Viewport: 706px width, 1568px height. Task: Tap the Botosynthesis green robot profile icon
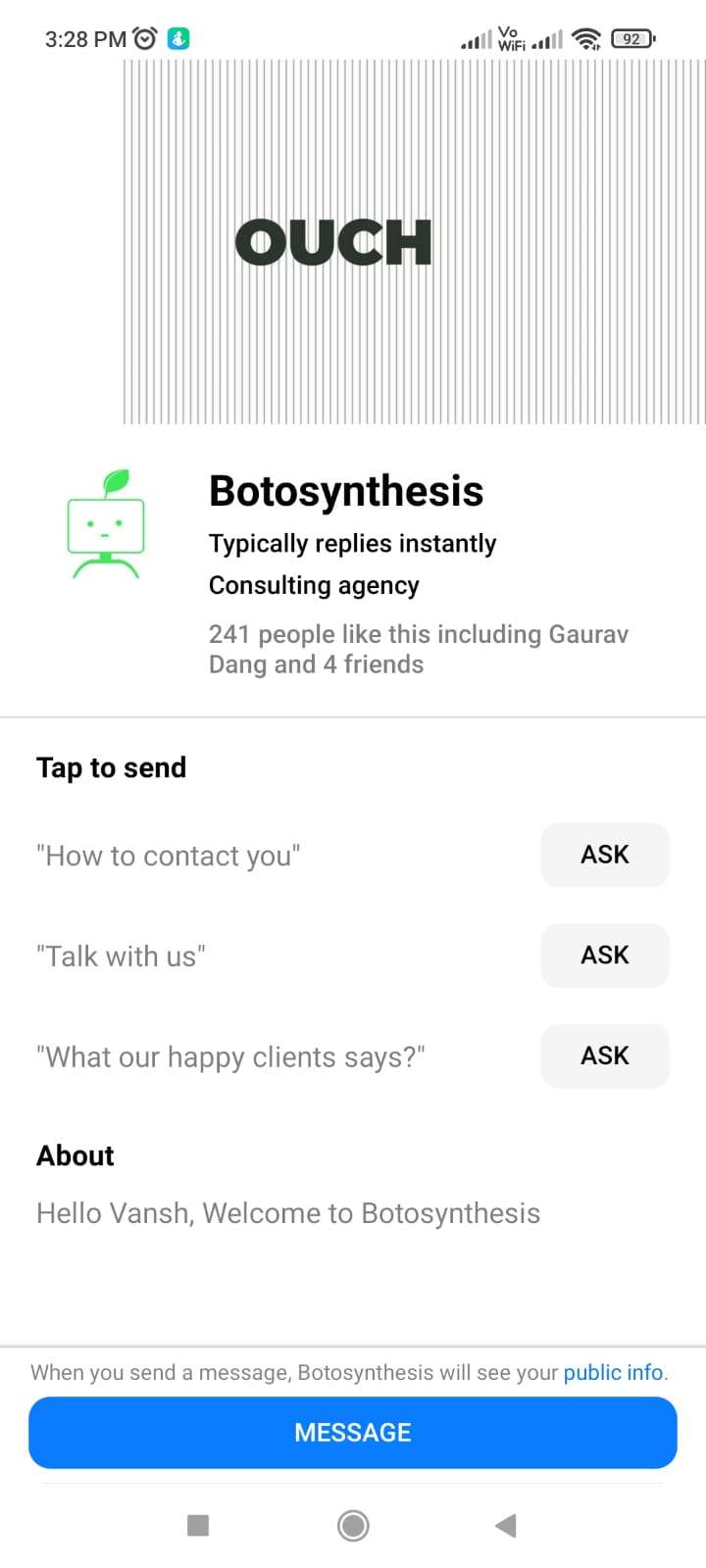tap(106, 522)
